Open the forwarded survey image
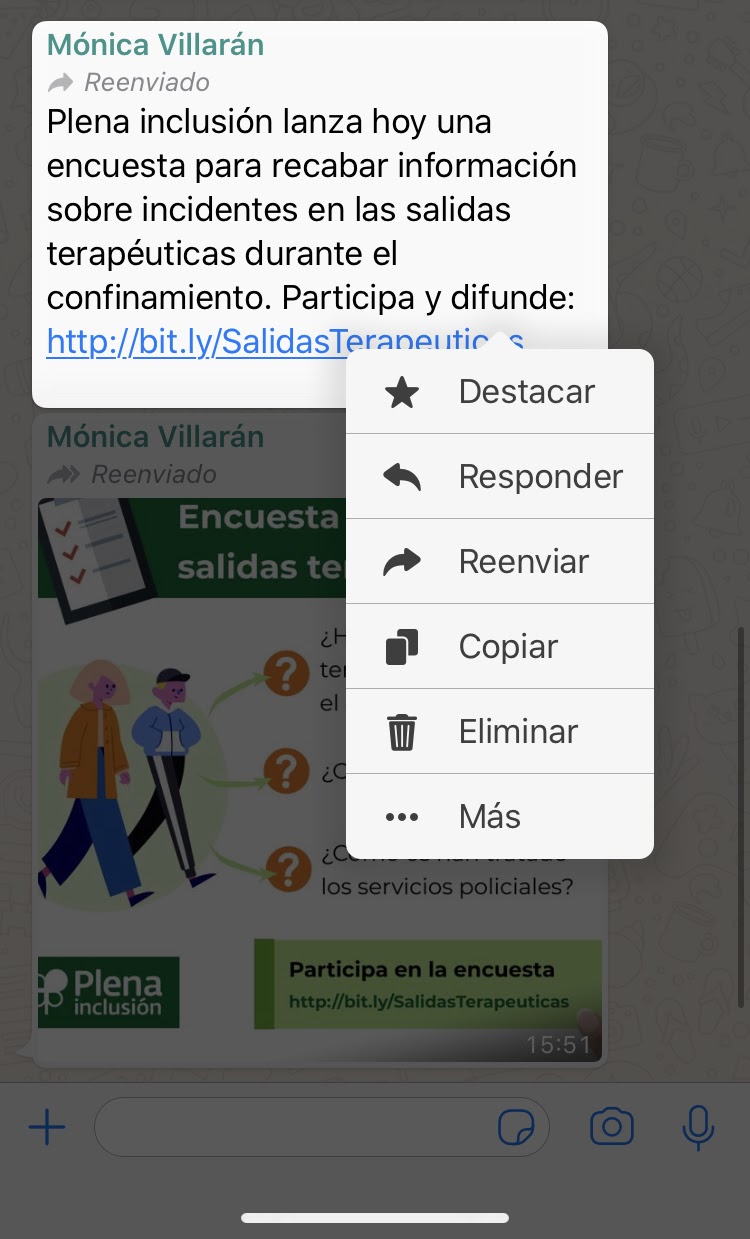Image resolution: width=750 pixels, height=1239 pixels. coord(320,780)
